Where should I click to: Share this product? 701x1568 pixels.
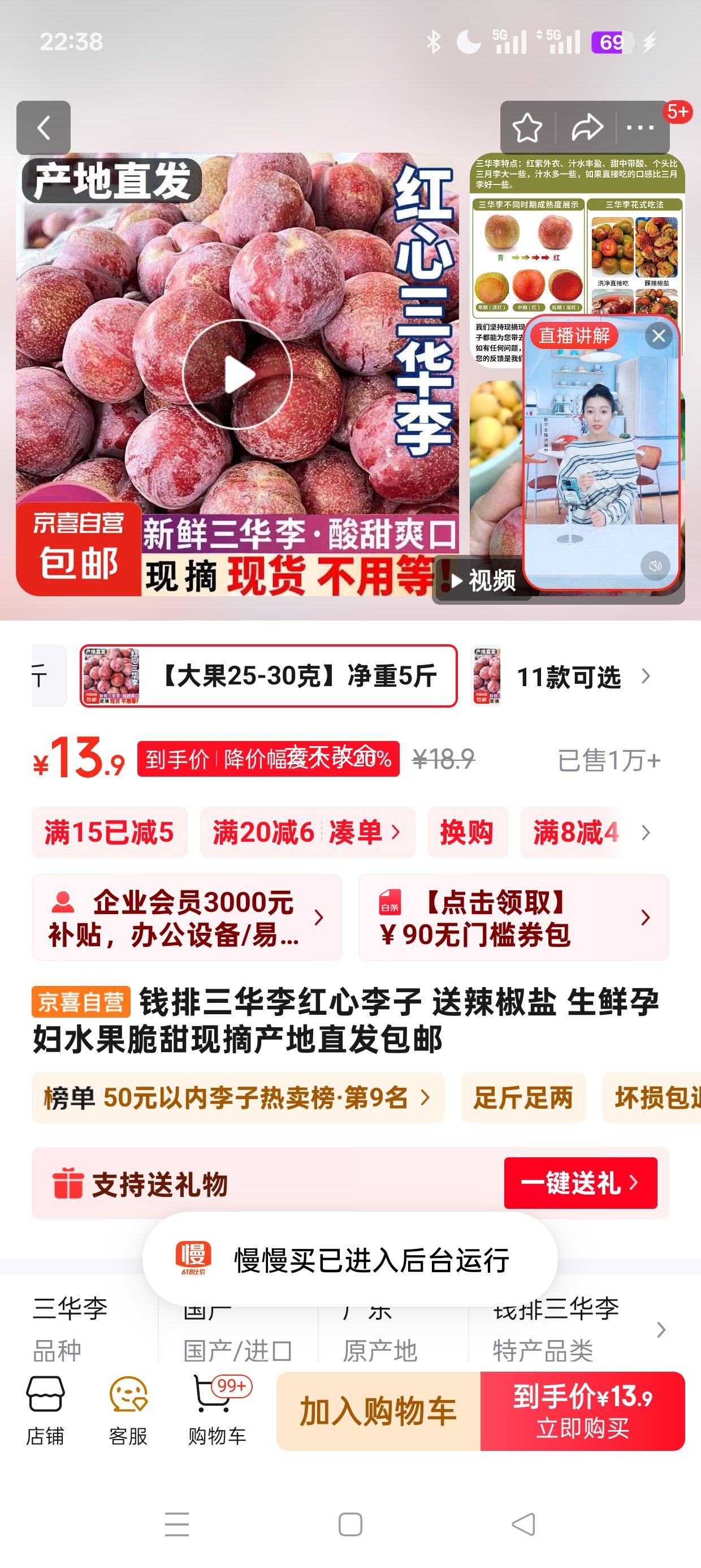point(587,128)
